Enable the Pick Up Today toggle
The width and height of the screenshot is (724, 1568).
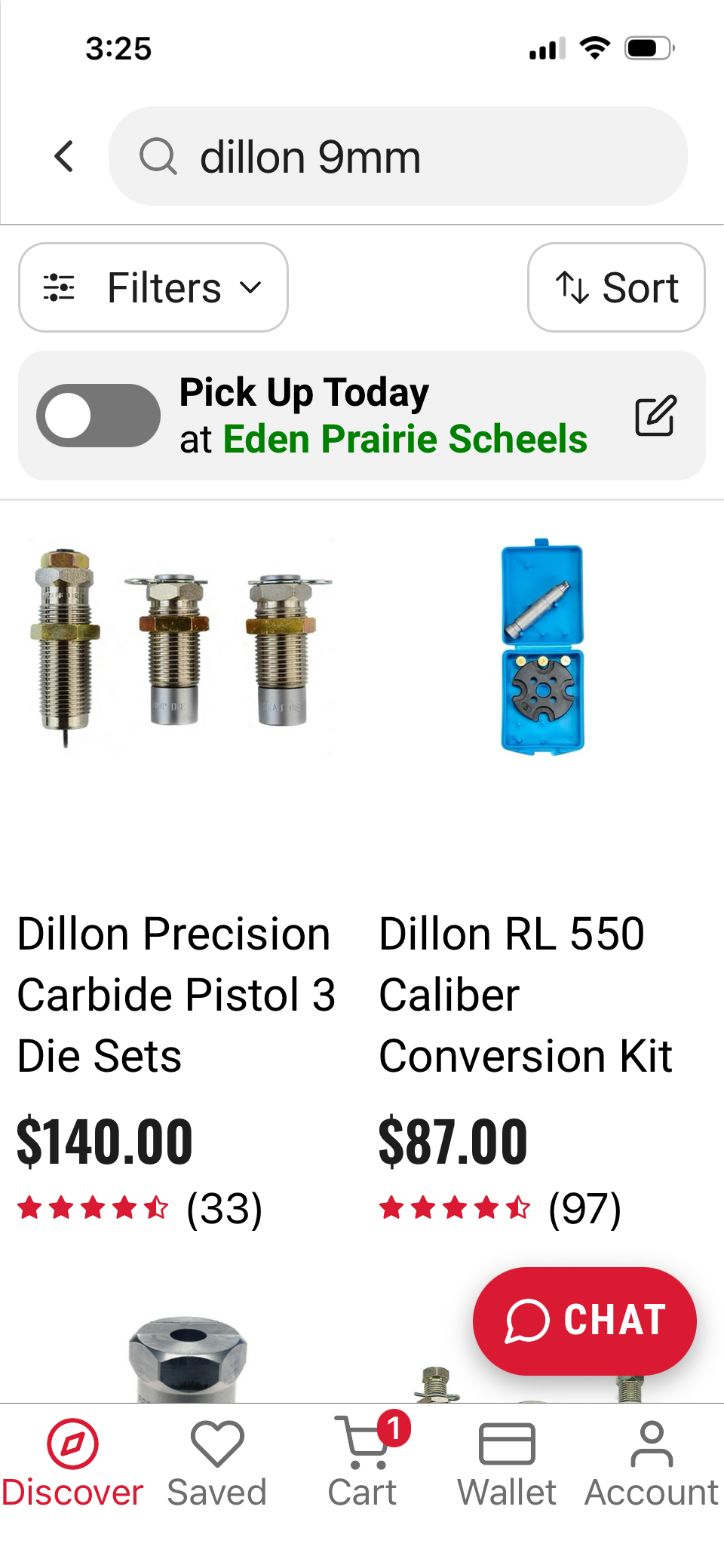point(98,416)
